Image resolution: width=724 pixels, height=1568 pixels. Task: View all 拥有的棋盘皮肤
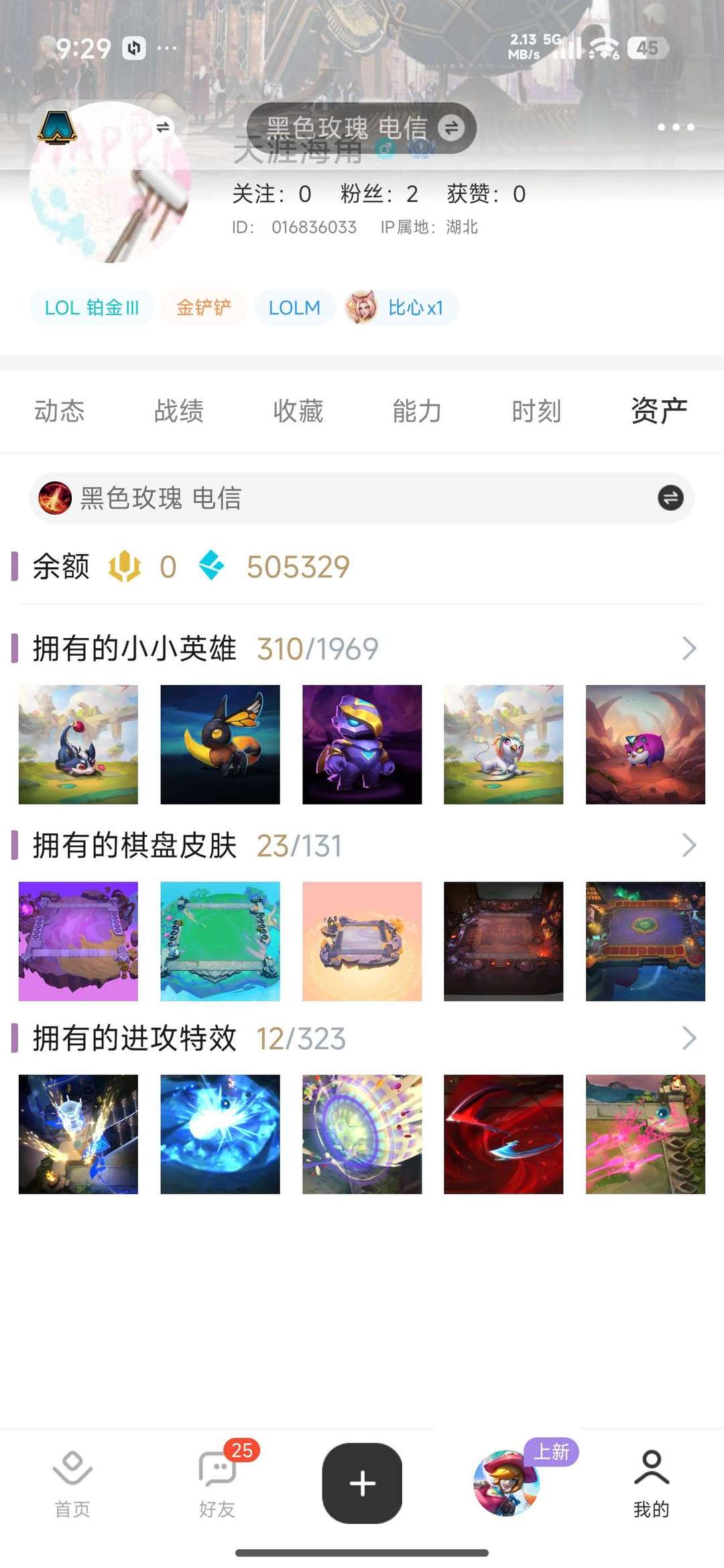point(689,845)
